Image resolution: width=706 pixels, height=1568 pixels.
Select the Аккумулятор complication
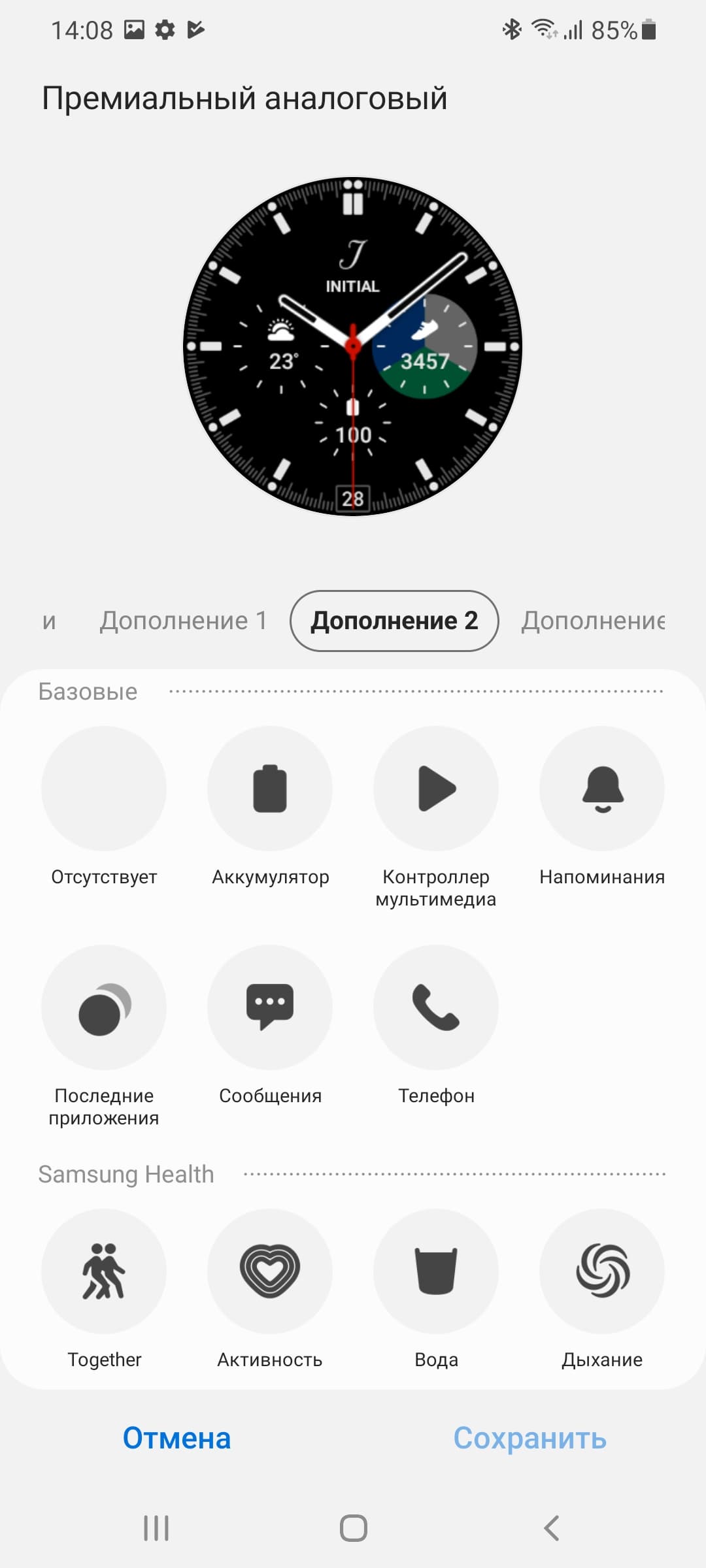click(x=270, y=789)
